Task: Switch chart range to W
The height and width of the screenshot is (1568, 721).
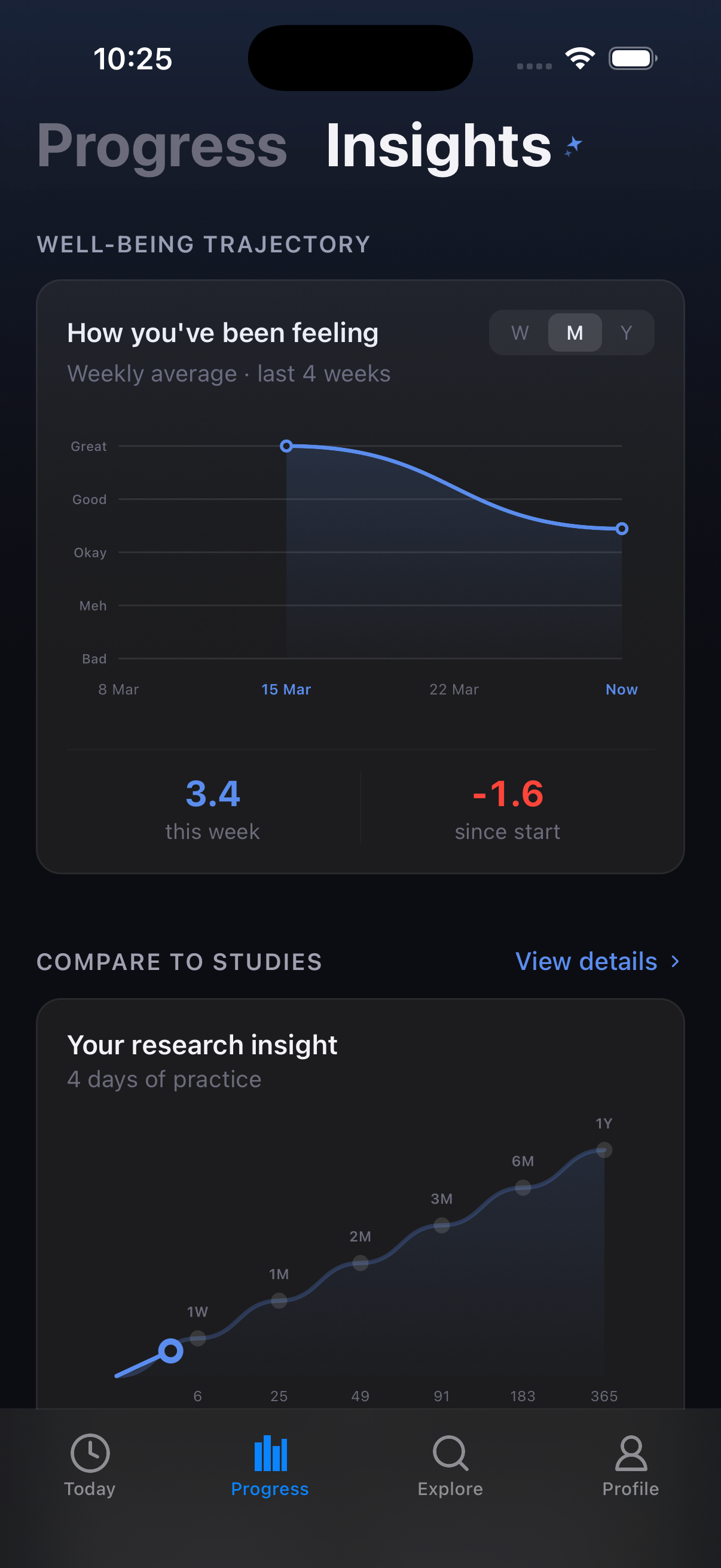Action: pyautogui.click(x=520, y=333)
